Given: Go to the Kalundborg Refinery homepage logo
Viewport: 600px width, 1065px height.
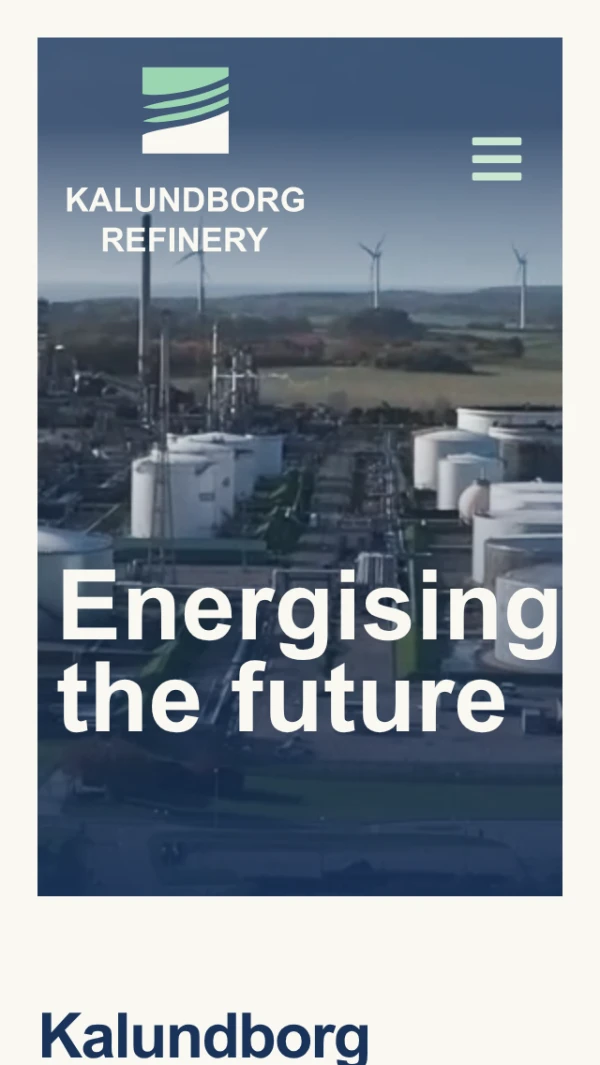Looking at the screenshot, I should [185, 160].
